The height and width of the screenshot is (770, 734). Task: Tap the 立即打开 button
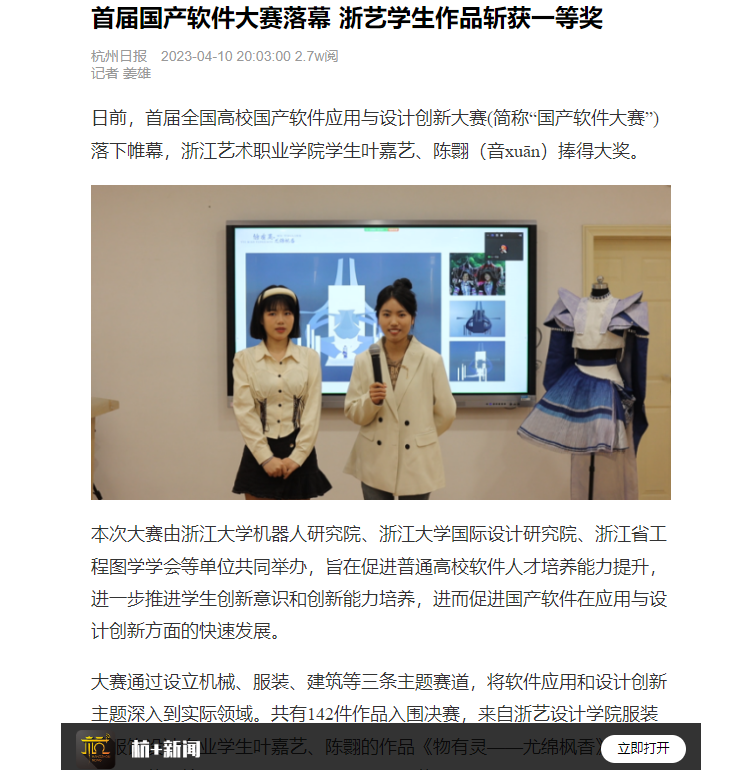(x=642, y=748)
